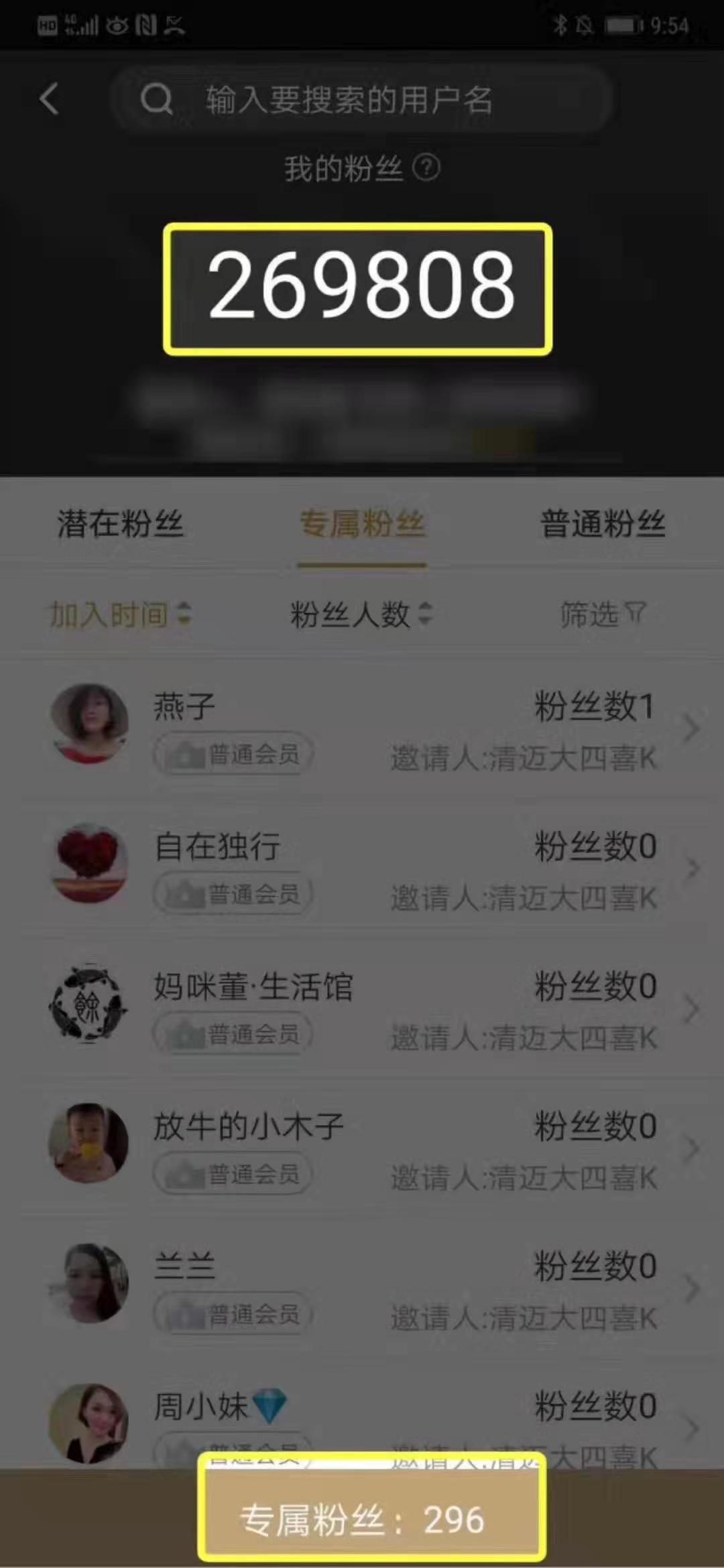Open the 周小妹 fan row

[x=362, y=1415]
